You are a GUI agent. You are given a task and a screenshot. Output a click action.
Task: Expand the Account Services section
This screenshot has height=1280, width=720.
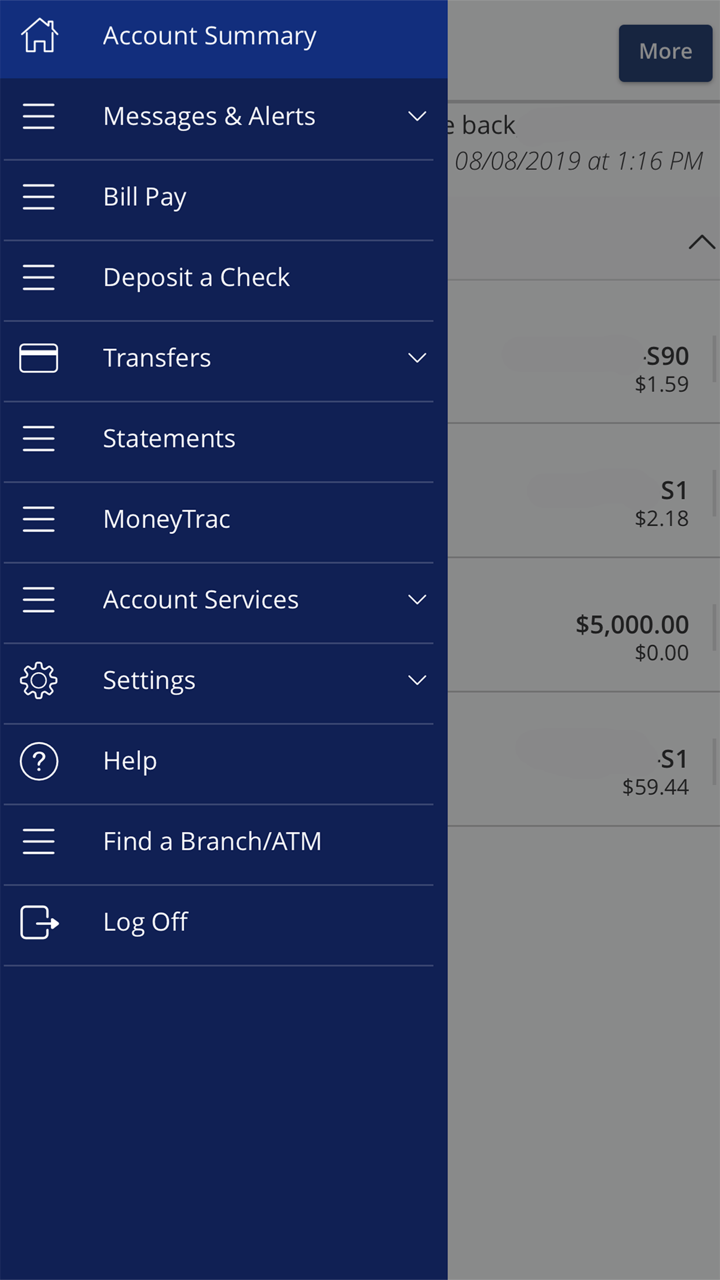tap(417, 599)
